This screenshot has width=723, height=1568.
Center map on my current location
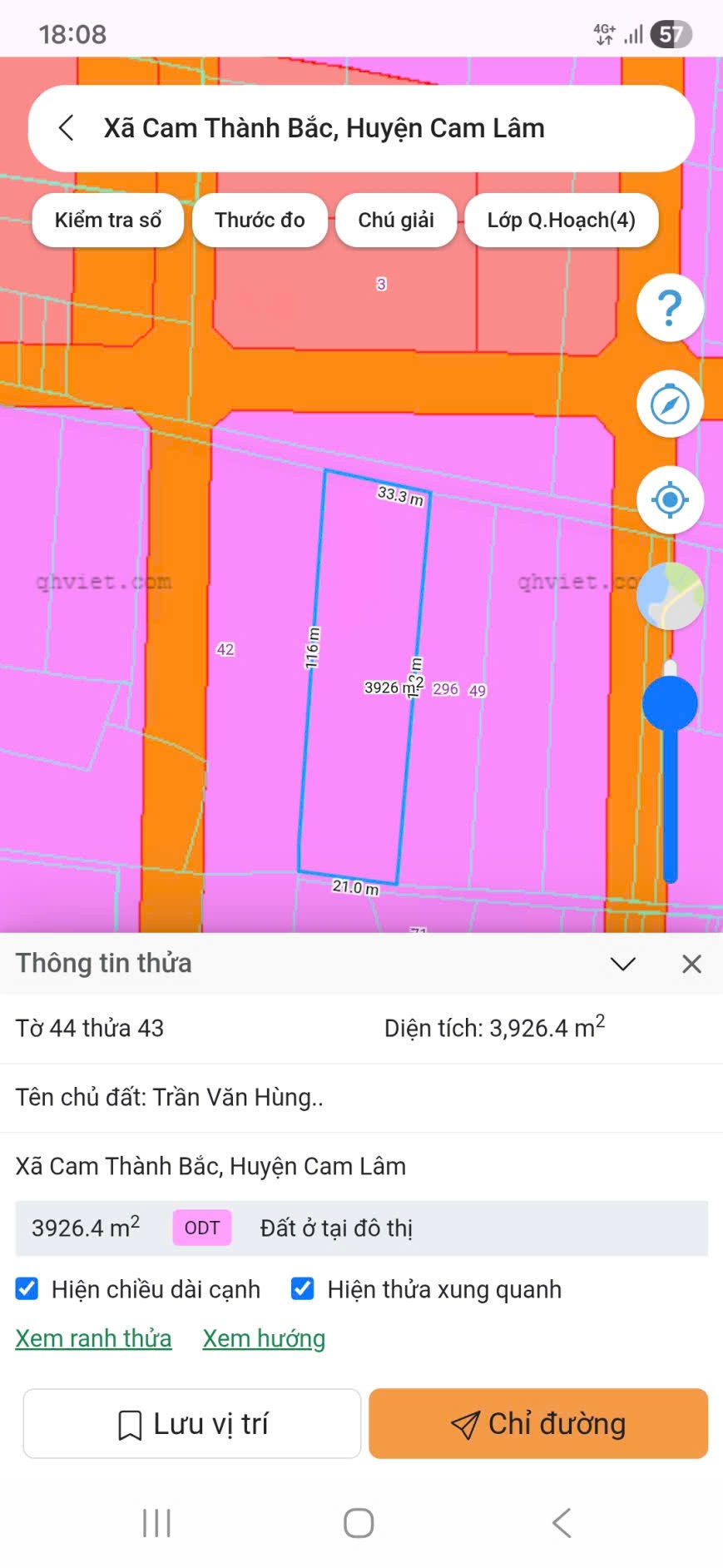coord(670,500)
